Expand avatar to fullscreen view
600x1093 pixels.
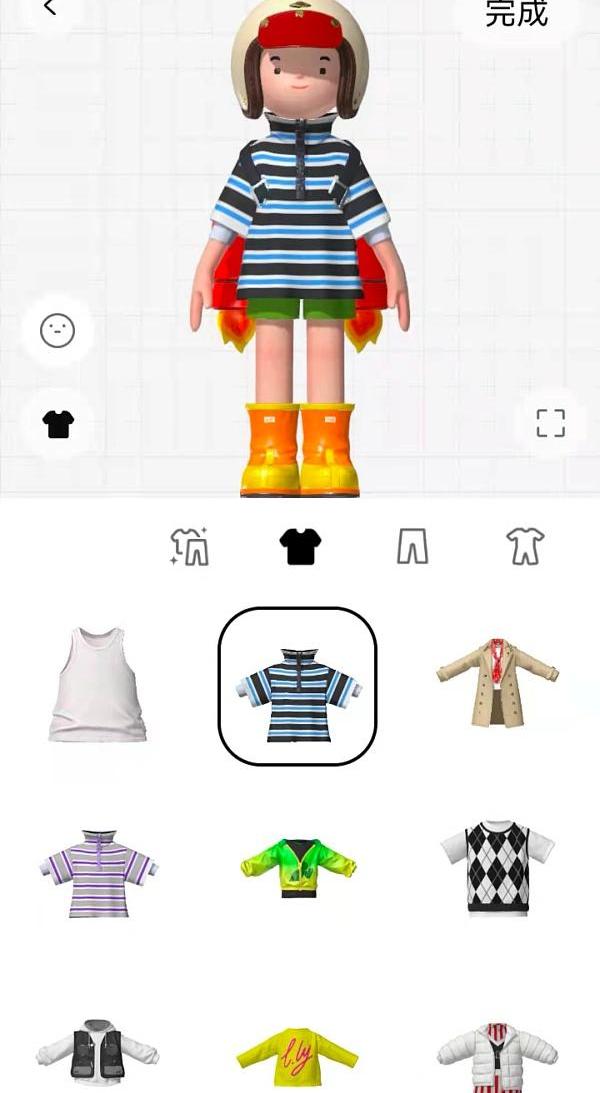coord(550,423)
